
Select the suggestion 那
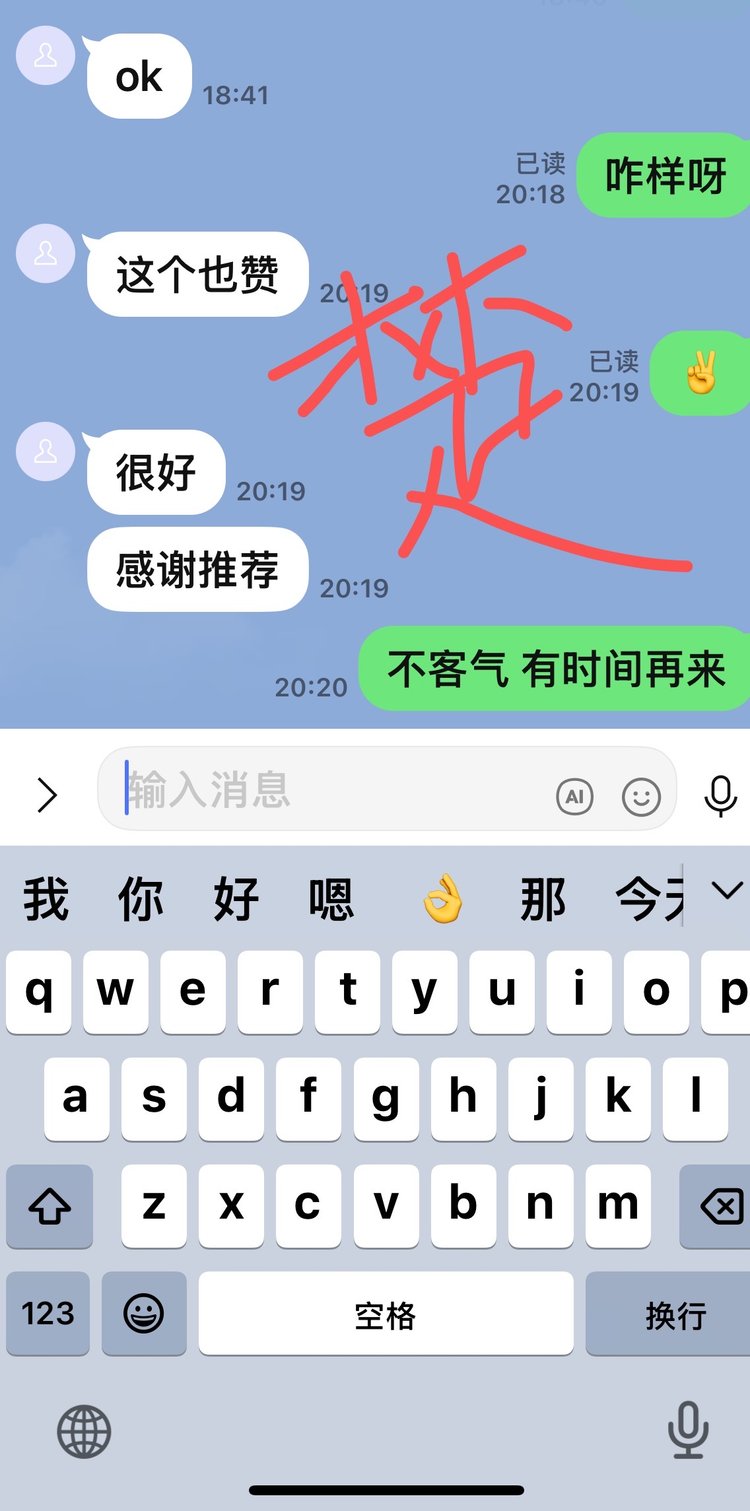543,898
